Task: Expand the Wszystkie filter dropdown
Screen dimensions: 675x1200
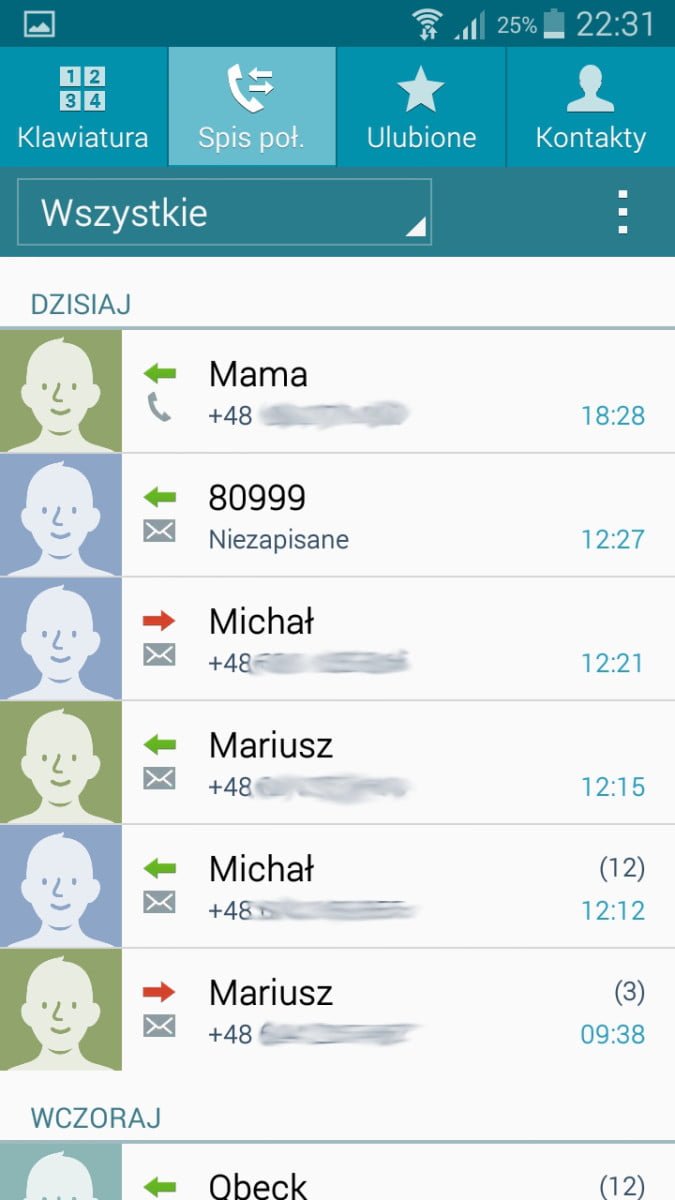Action: click(x=224, y=212)
